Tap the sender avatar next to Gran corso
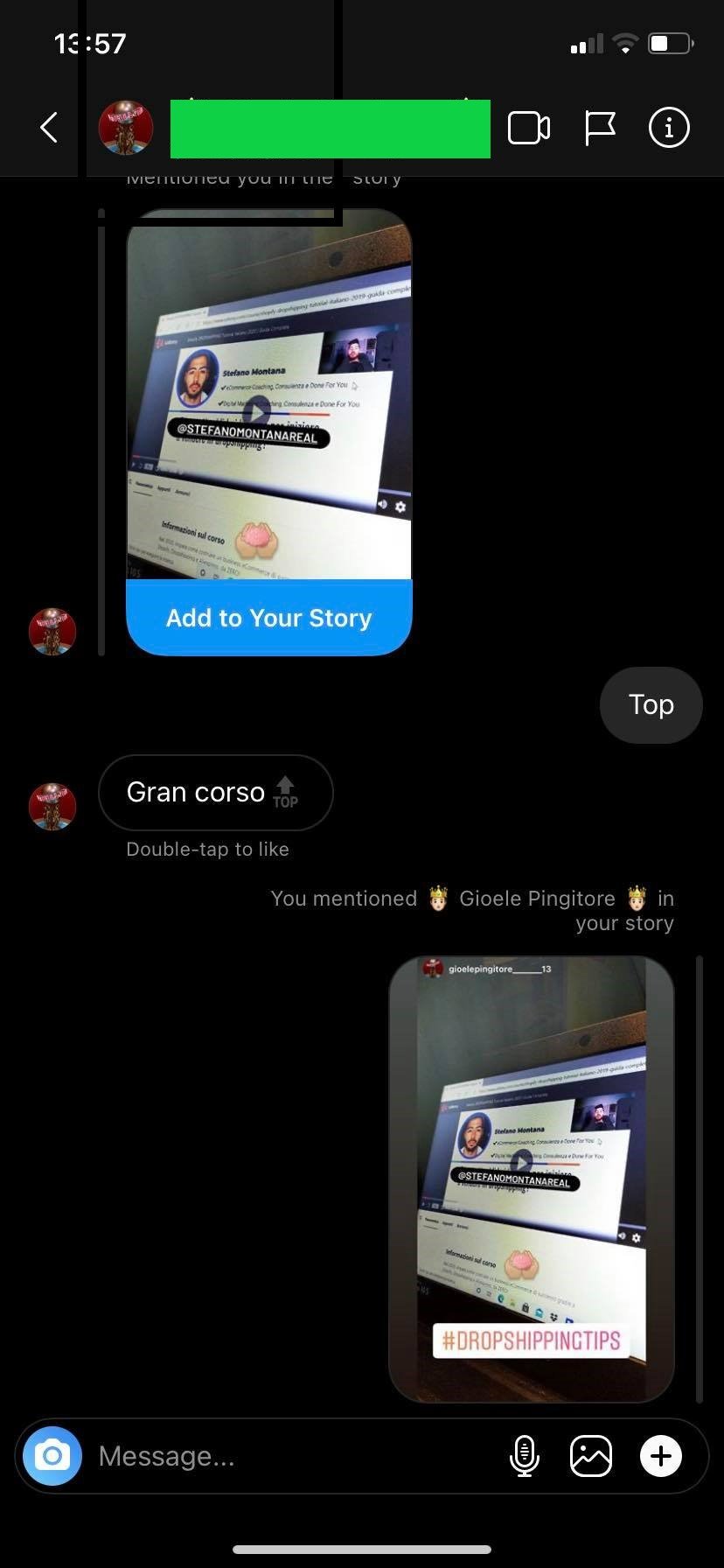 click(52, 806)
